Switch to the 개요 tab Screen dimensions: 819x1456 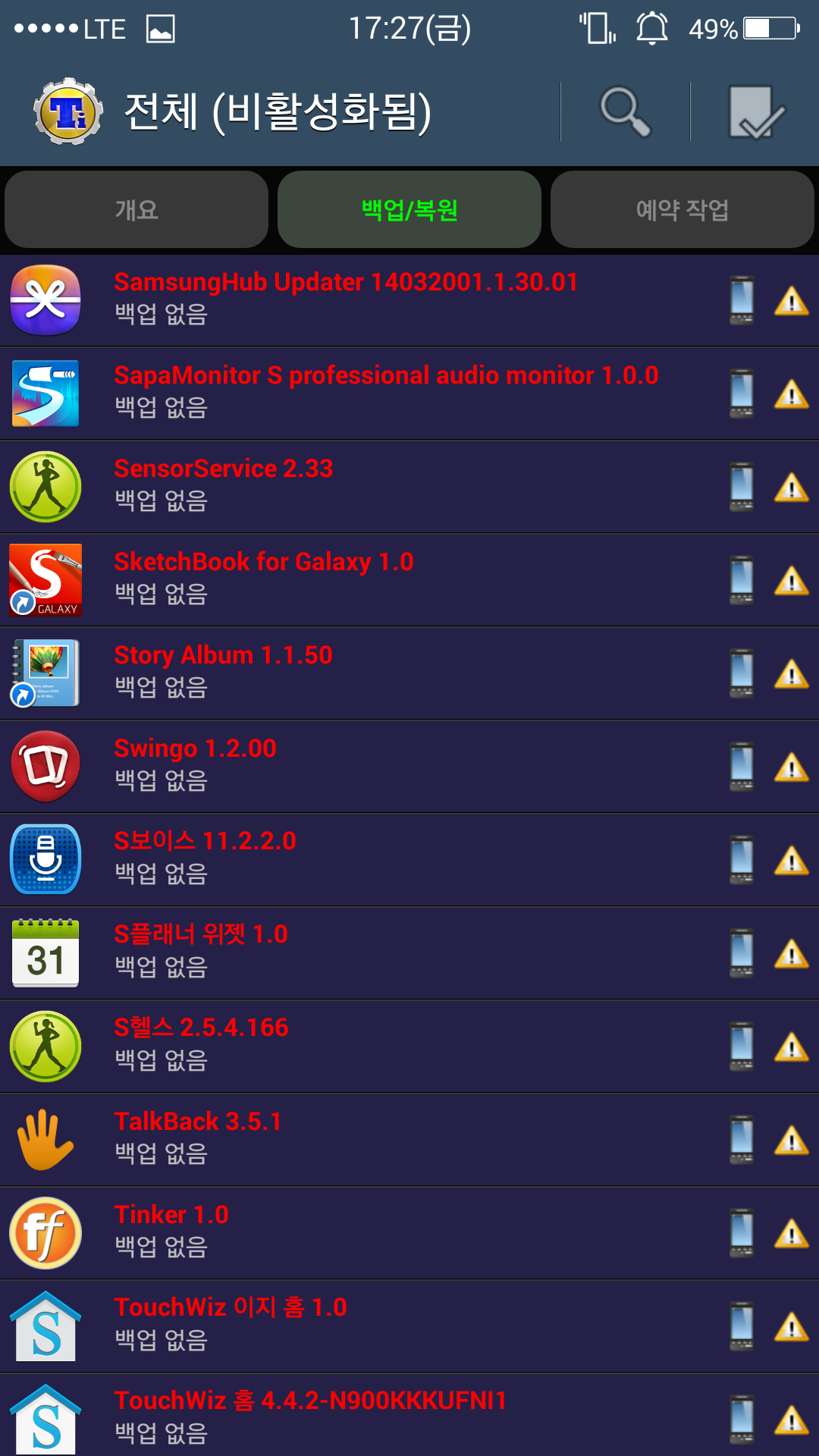point(136,209)
